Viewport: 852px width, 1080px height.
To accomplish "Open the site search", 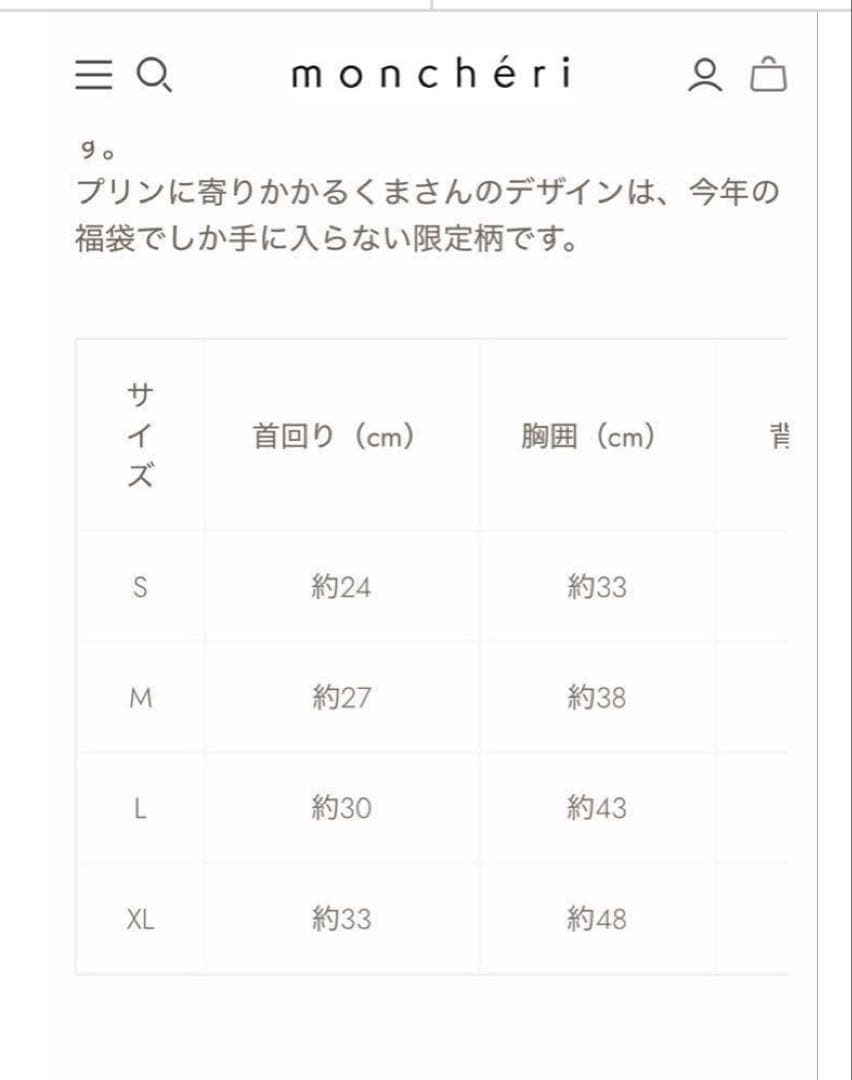I will [154, 75].
